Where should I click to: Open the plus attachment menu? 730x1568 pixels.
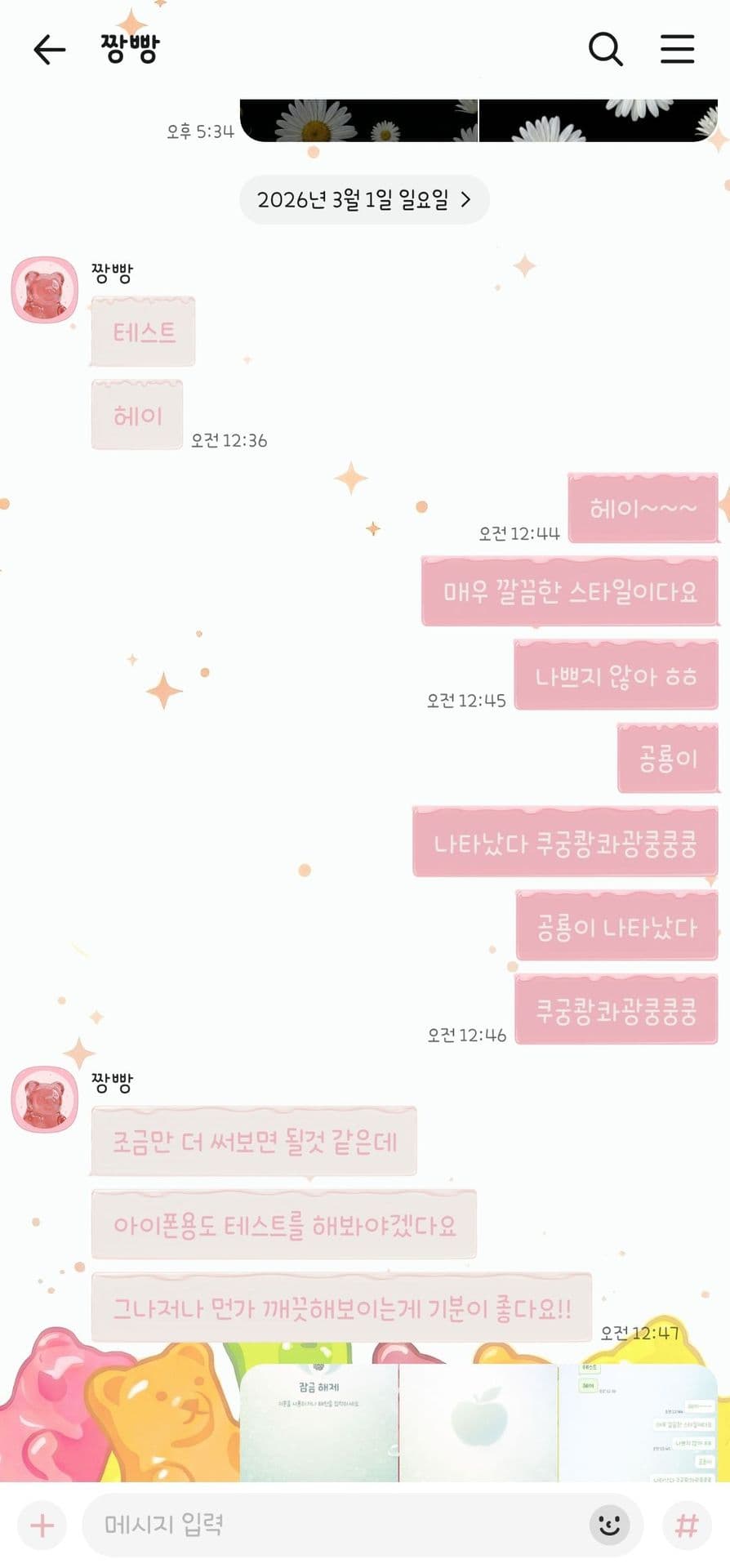click(42, 1525)
